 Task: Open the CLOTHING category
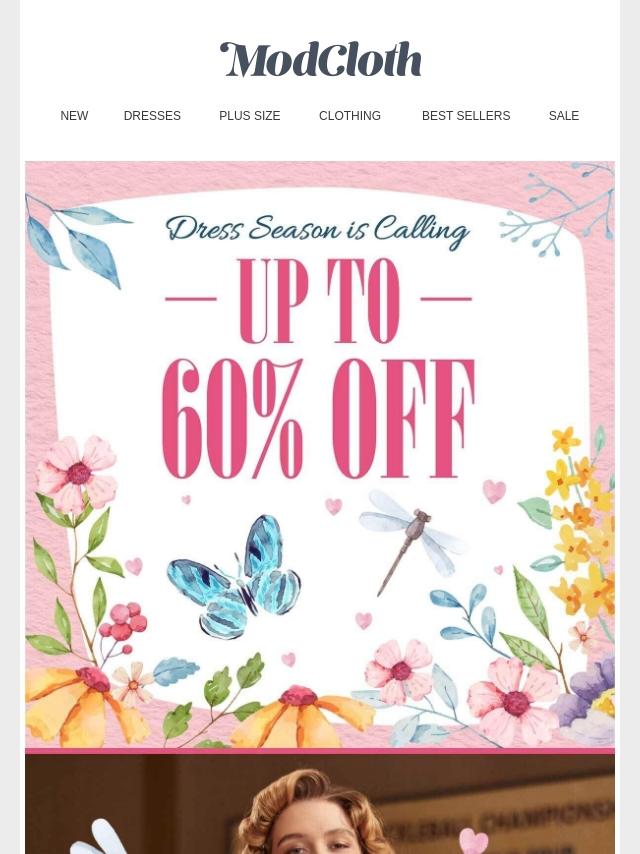[x=350, y=116]
